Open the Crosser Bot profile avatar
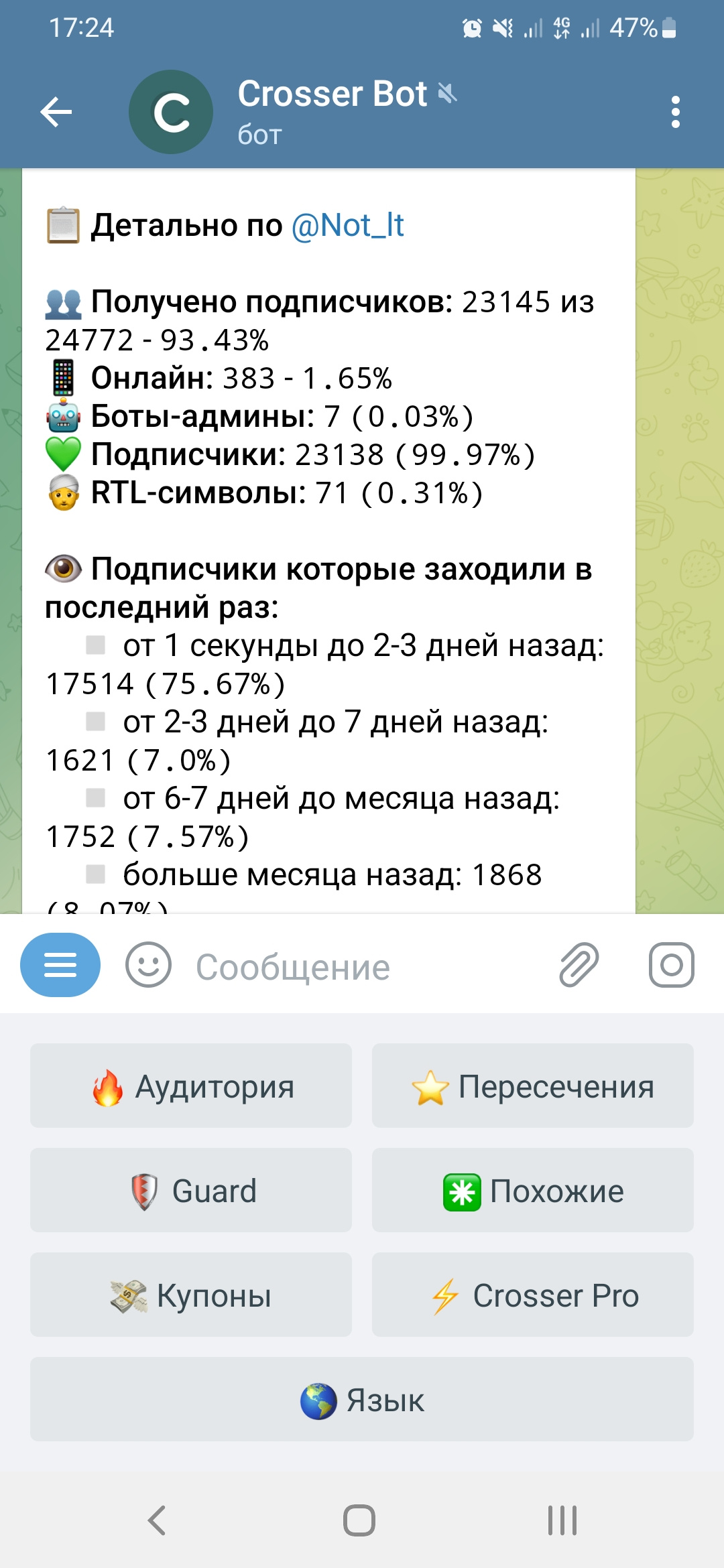Screen dimensions: 724x1568 coord(171,112)
